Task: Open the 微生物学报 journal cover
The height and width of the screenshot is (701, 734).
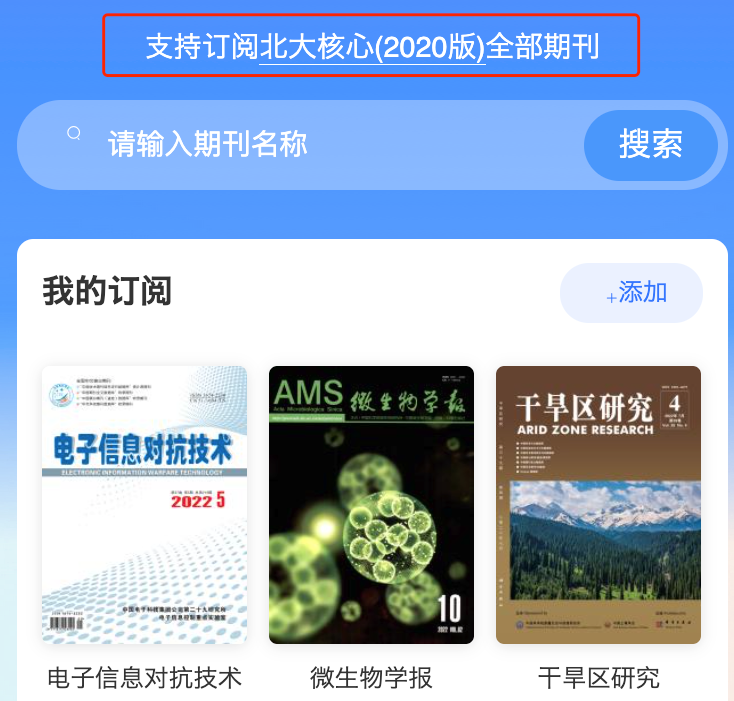Action: coord(371,505)
